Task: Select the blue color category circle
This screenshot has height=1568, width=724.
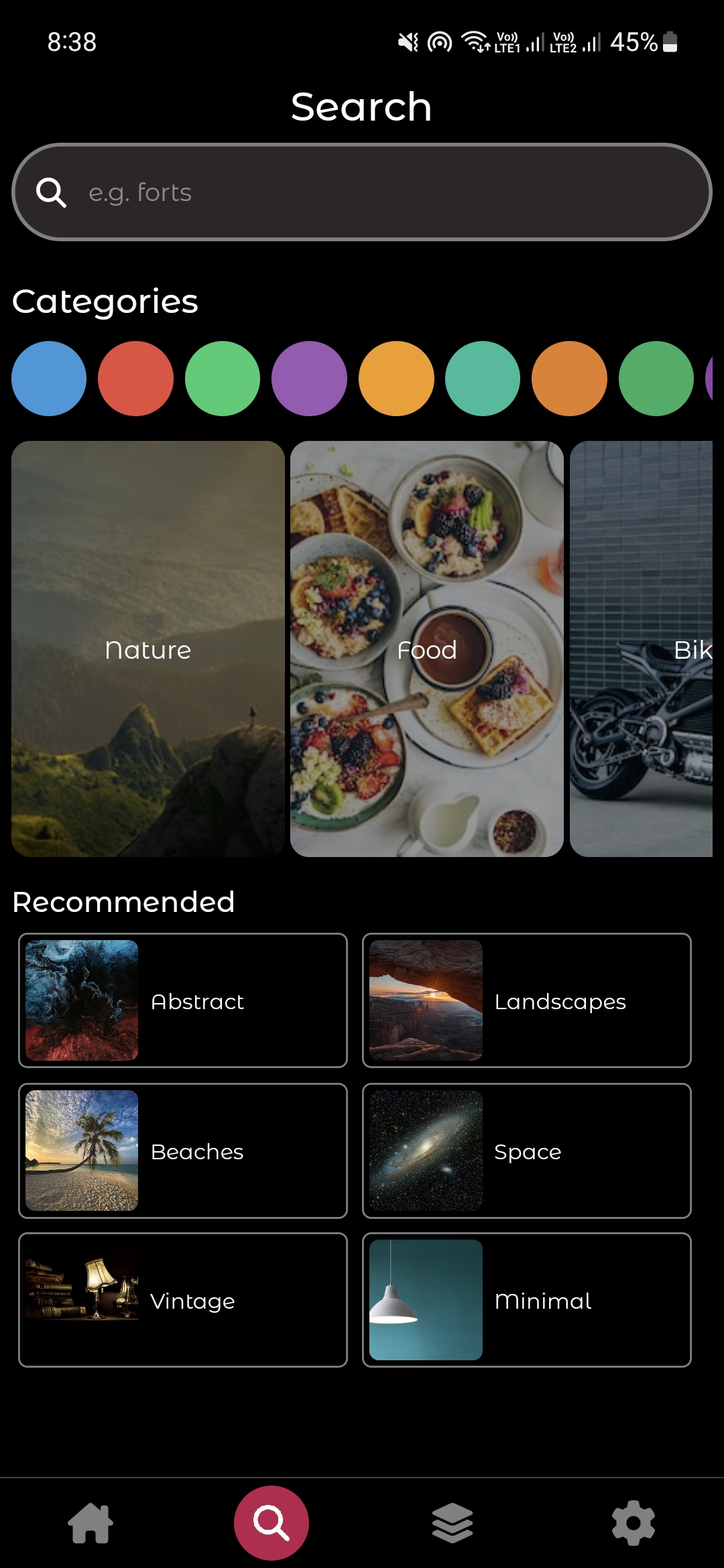Action: 49,379
